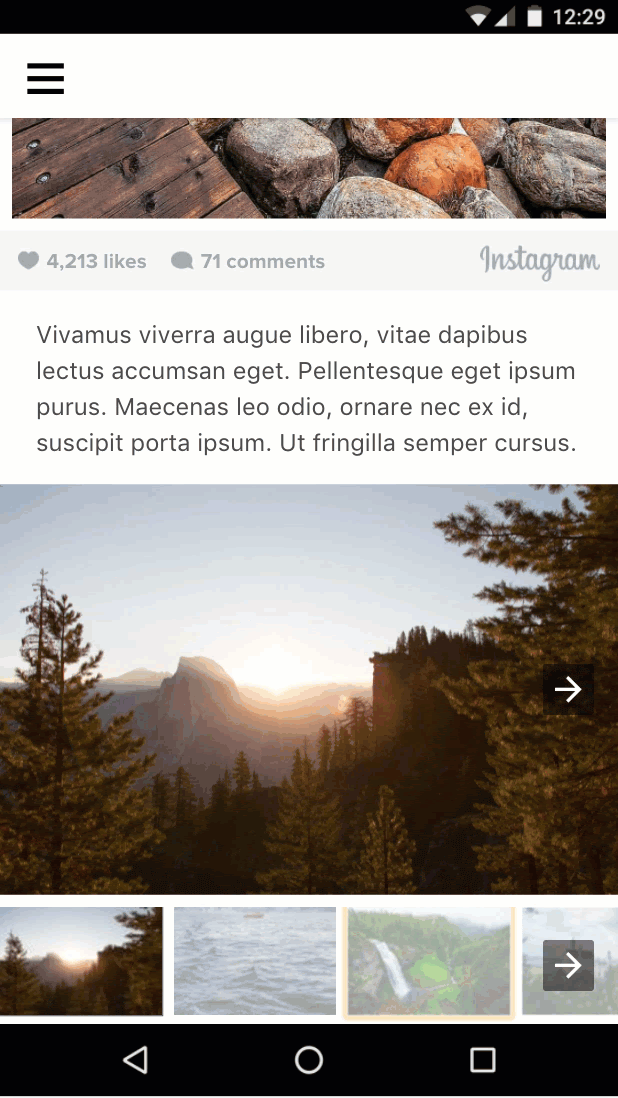Advance the thumbnail strip forward
Viewport: 618px width, 1098px height.
[568, 965]
